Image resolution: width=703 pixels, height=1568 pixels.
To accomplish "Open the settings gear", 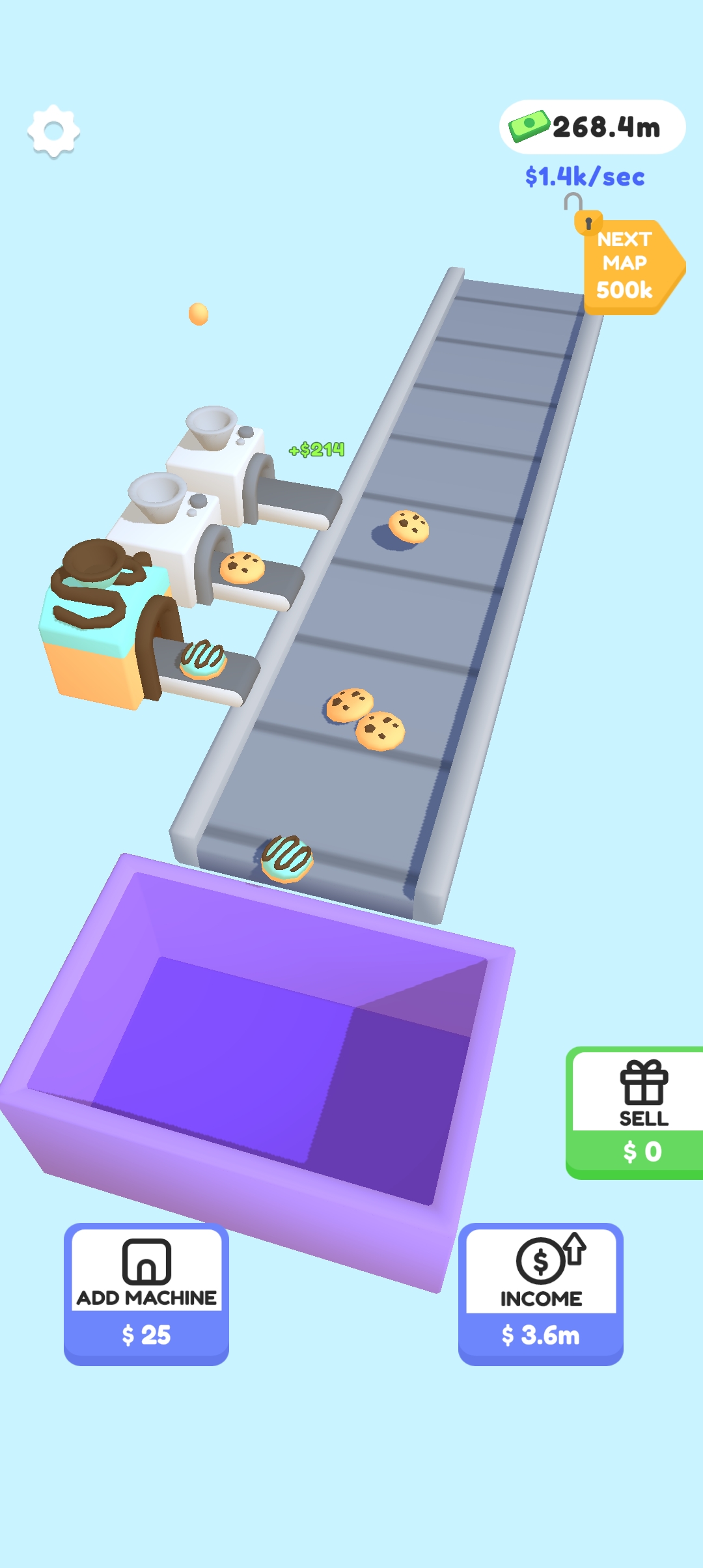I will tap(53, 131).
